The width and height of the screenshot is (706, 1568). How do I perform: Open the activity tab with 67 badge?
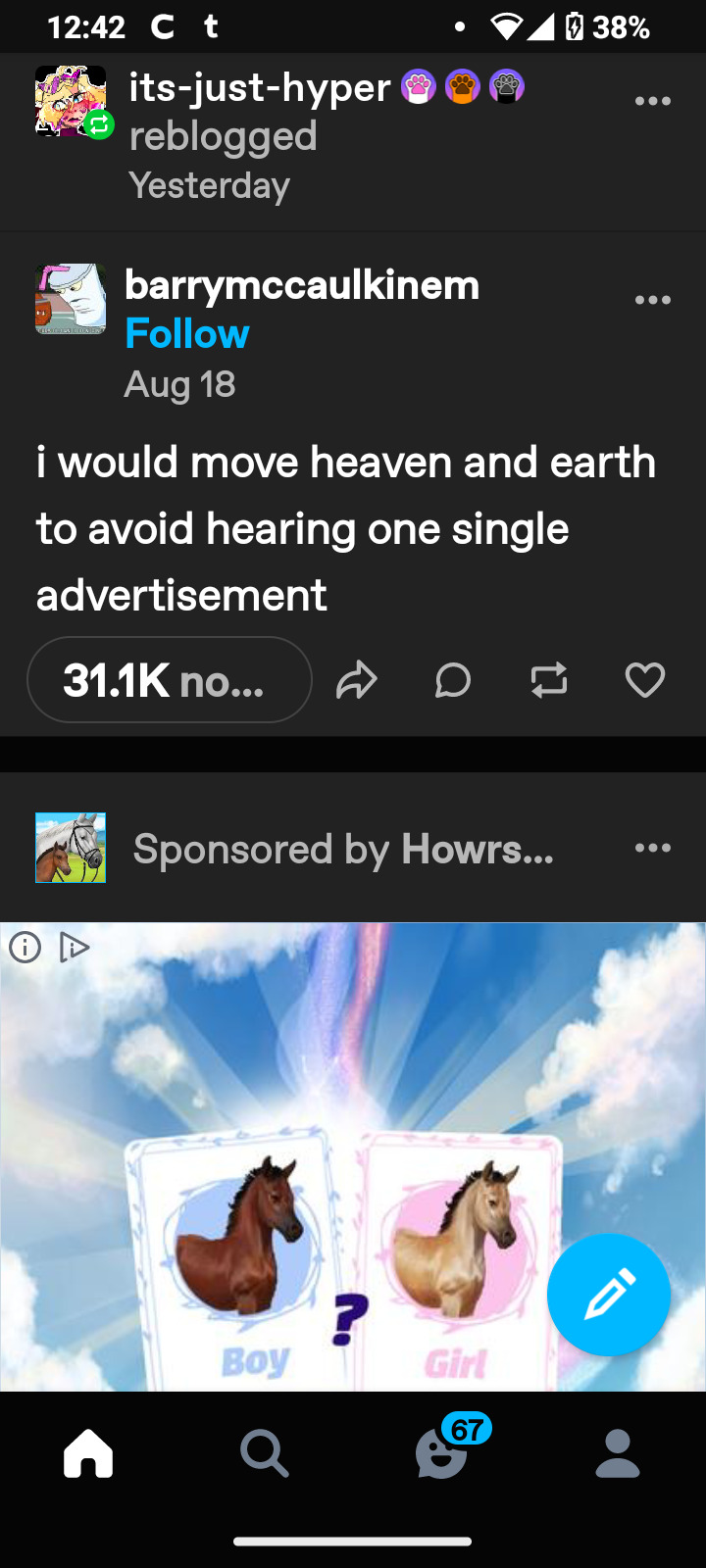441,1450
